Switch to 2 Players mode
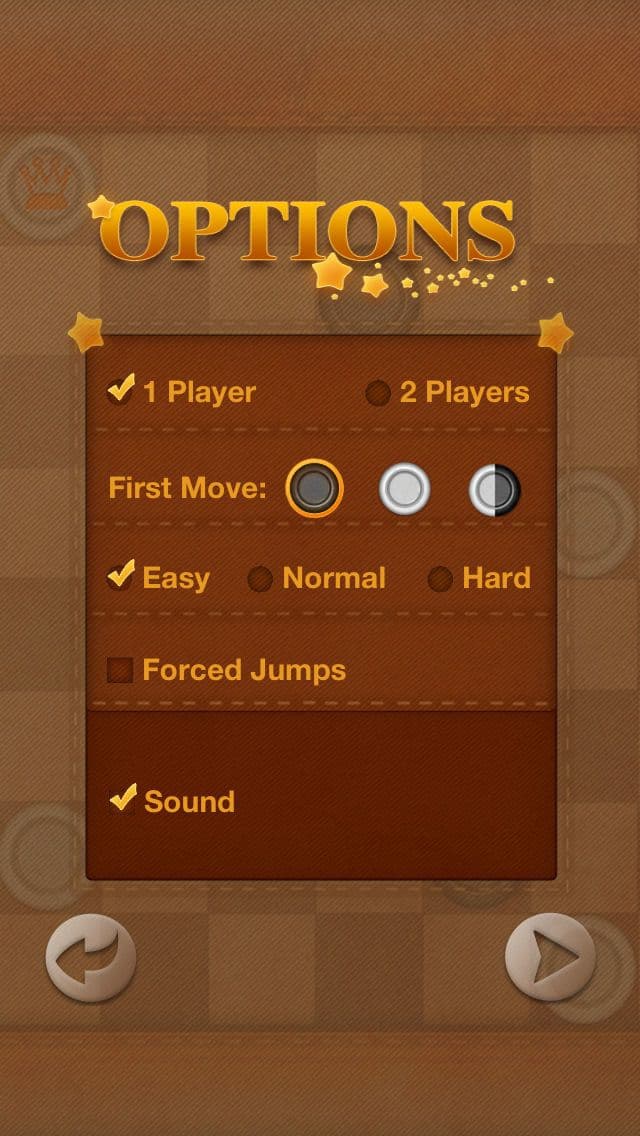The height and width of the screenshot is (1136, 640). (x=447, y=393)
